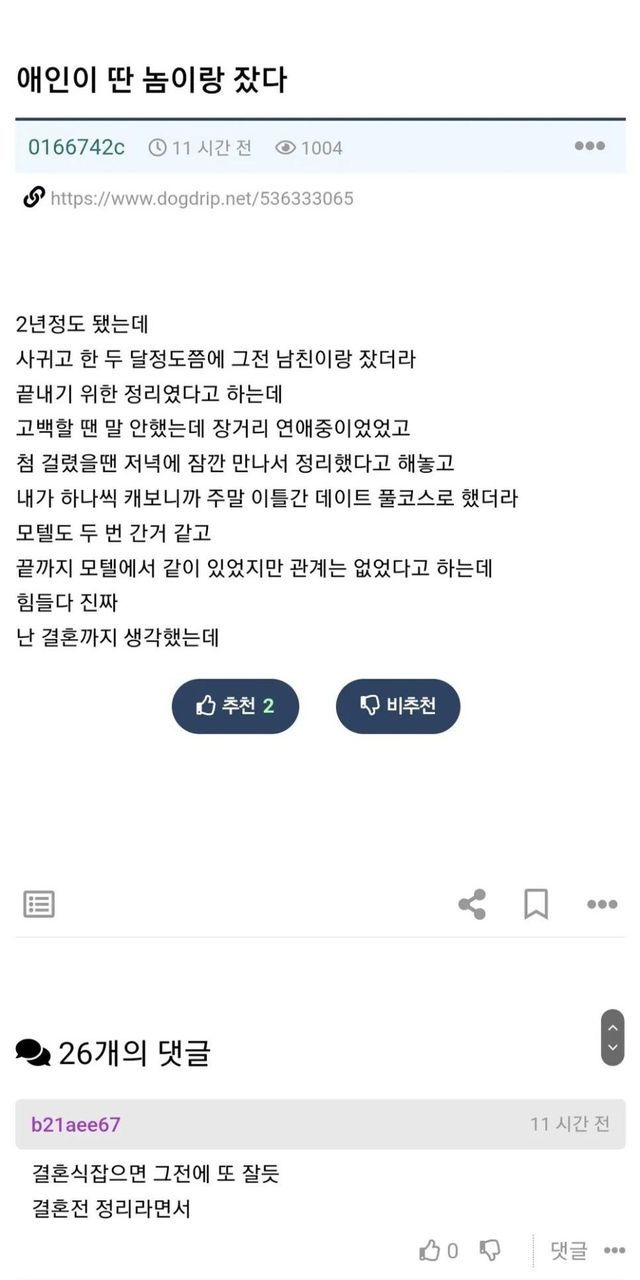The width and height of the screenshot is (640, 1280).
Task: Open the author 0166742c profile menu
Action: [76, 147]
